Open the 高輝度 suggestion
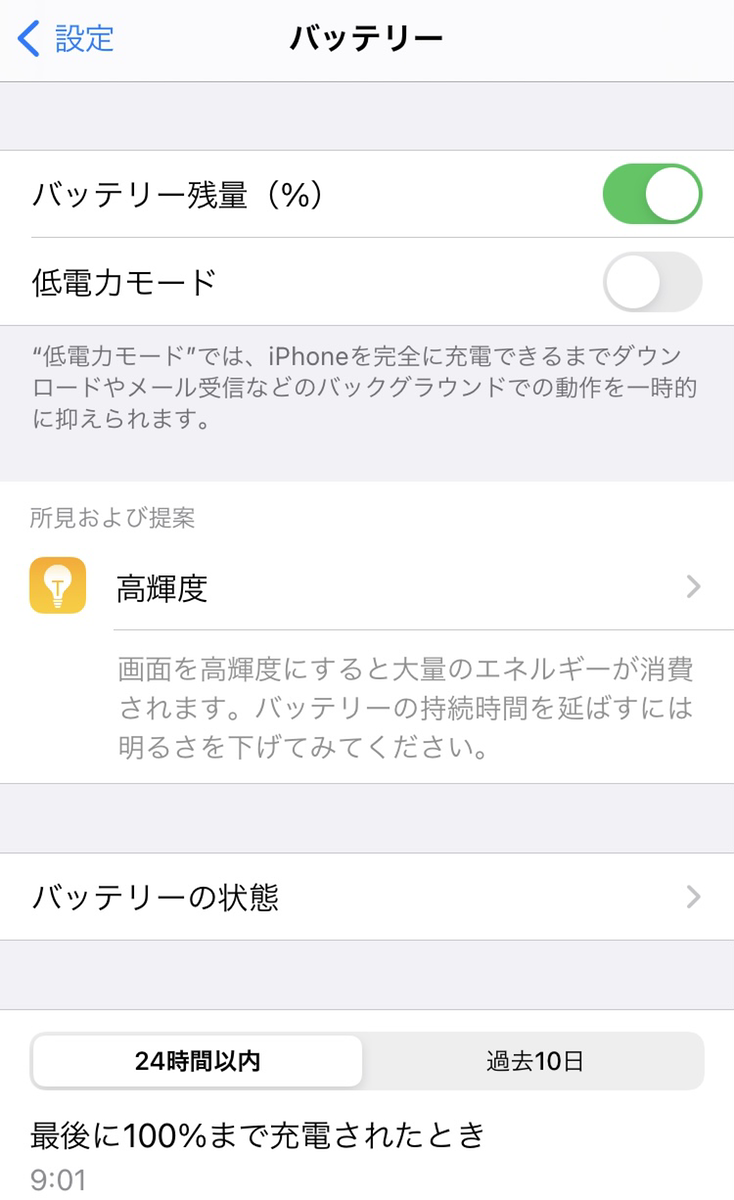This screenshot has width=734, height=1200. [x=367, y=588]
